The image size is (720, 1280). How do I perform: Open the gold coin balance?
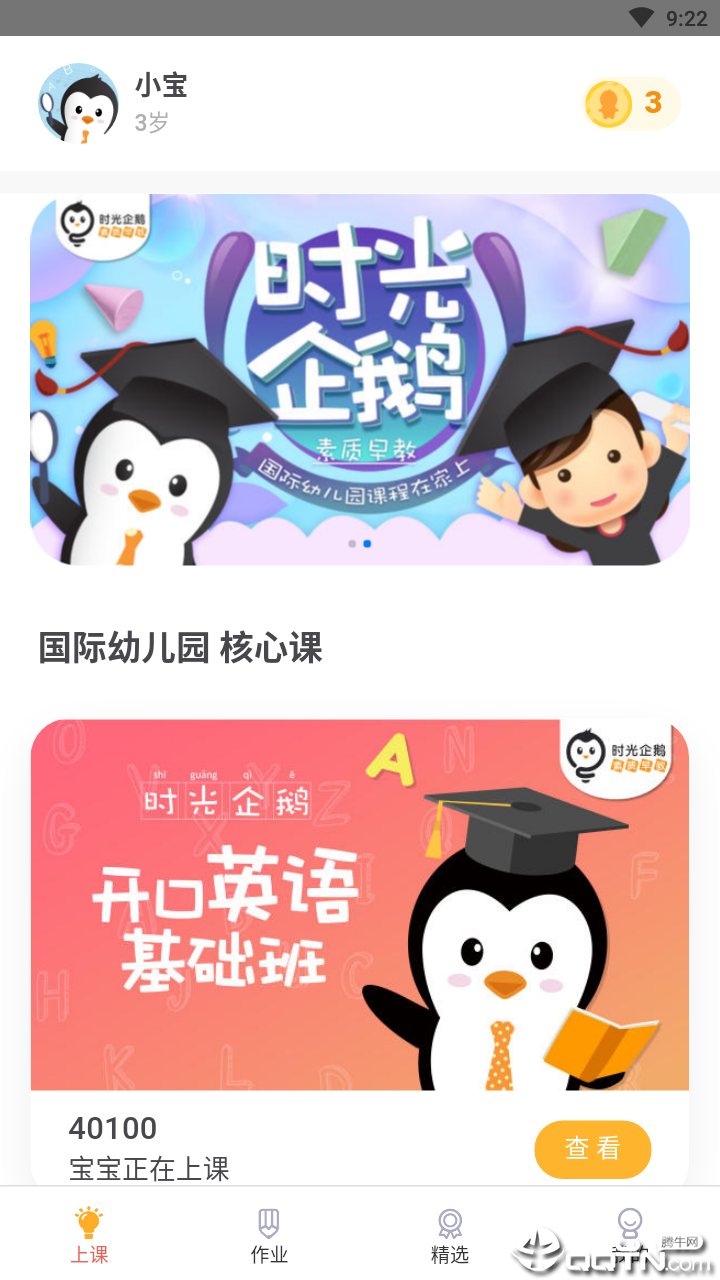point(630,103)
